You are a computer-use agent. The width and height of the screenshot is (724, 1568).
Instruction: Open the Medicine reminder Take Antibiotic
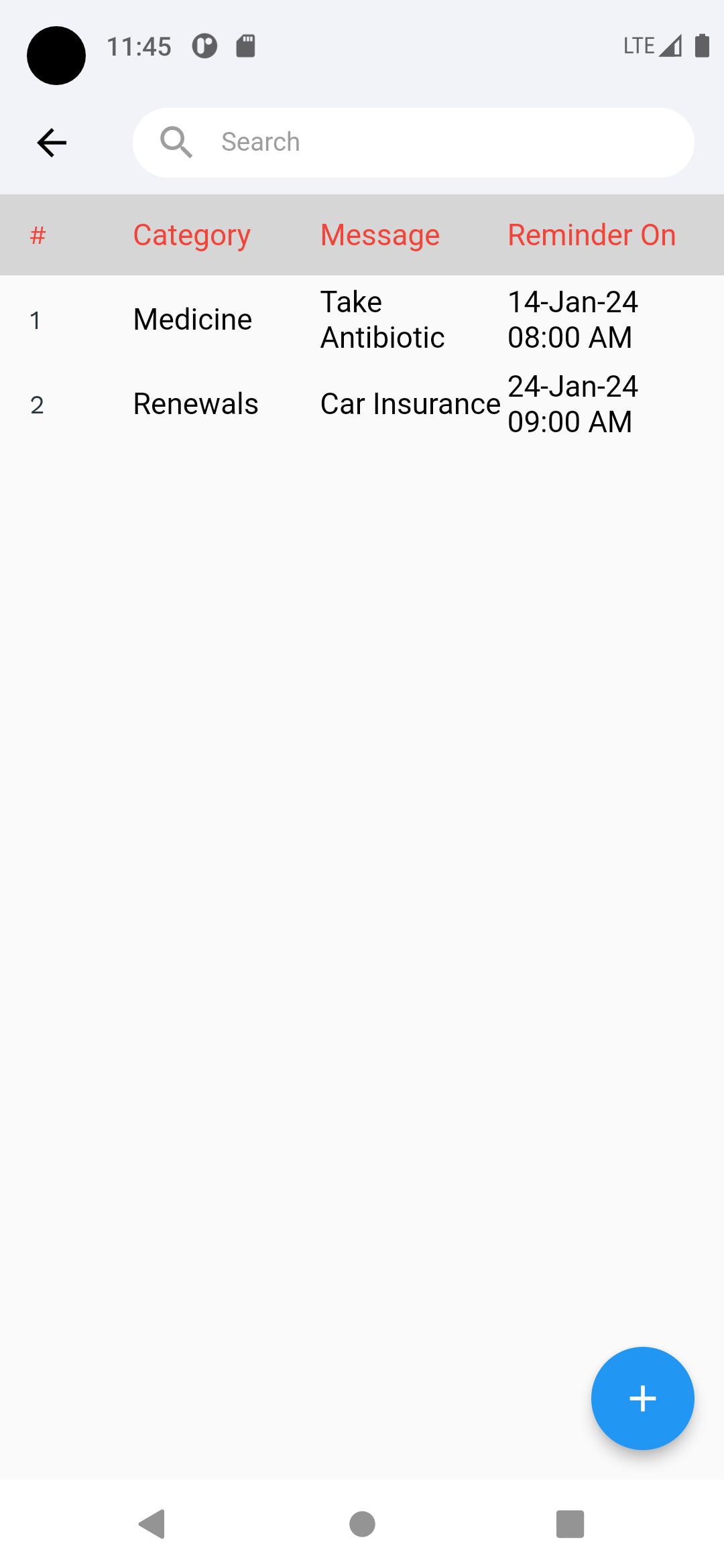click(x=362, y=320)
